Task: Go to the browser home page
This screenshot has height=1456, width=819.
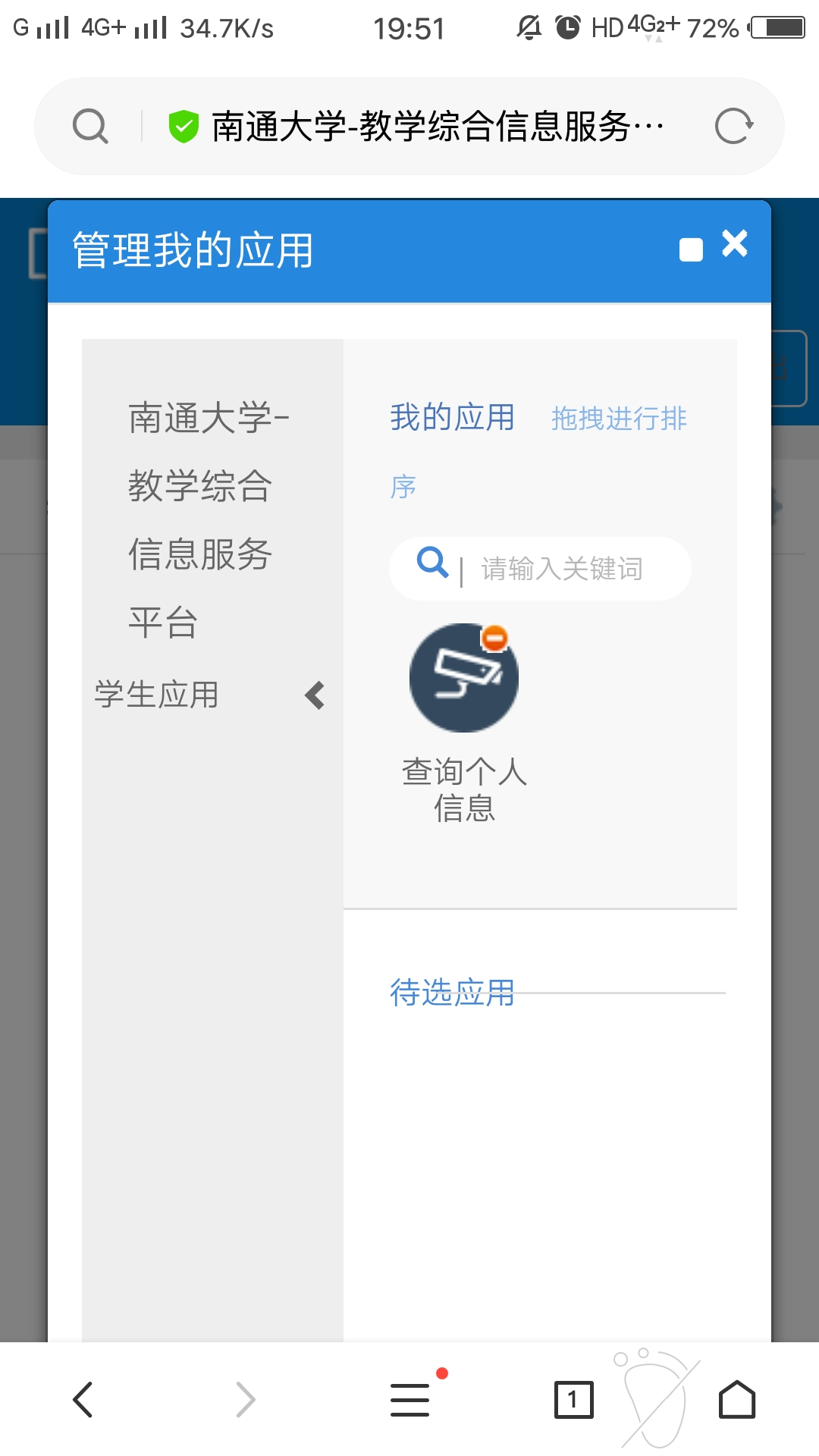Action: coord(736,1399)
